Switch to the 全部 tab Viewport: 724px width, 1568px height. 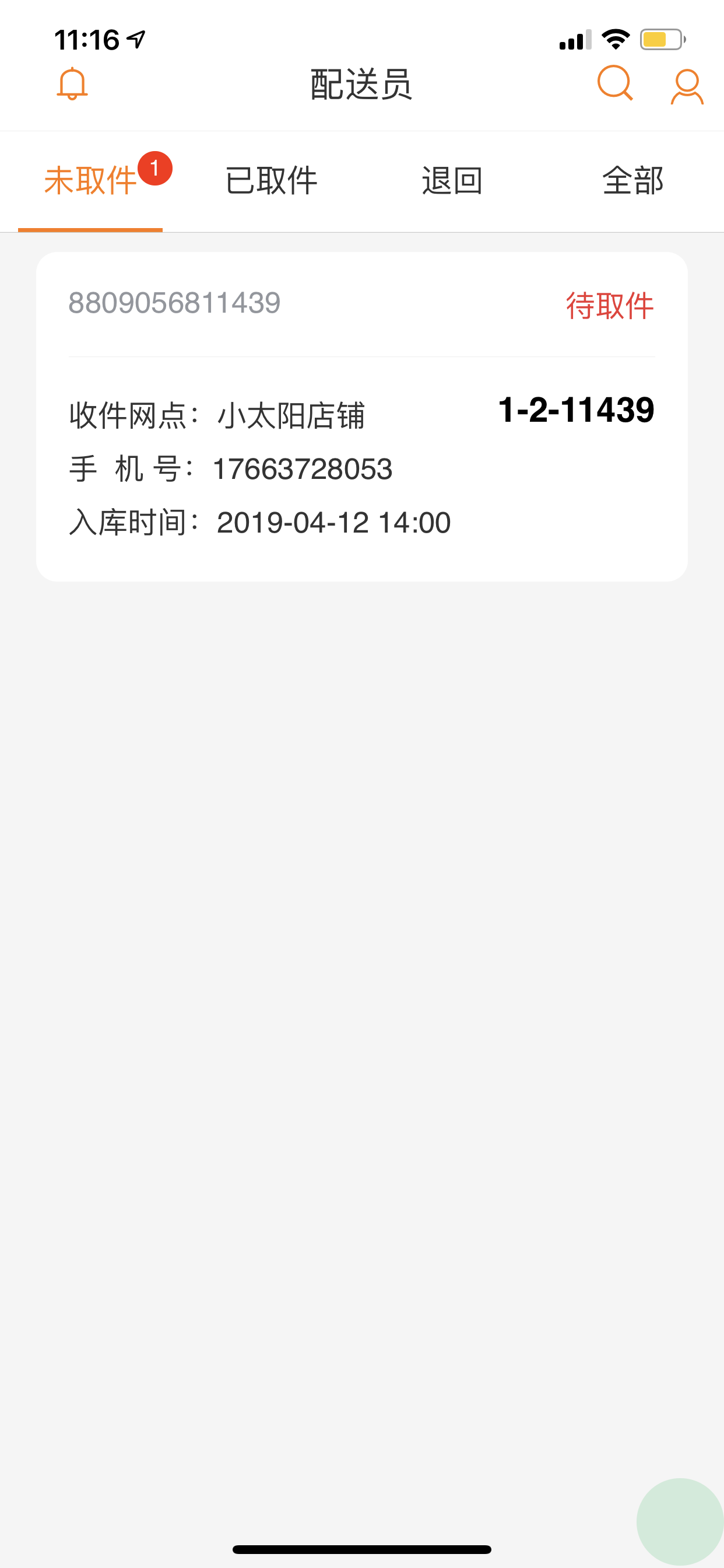pos(632,181)
